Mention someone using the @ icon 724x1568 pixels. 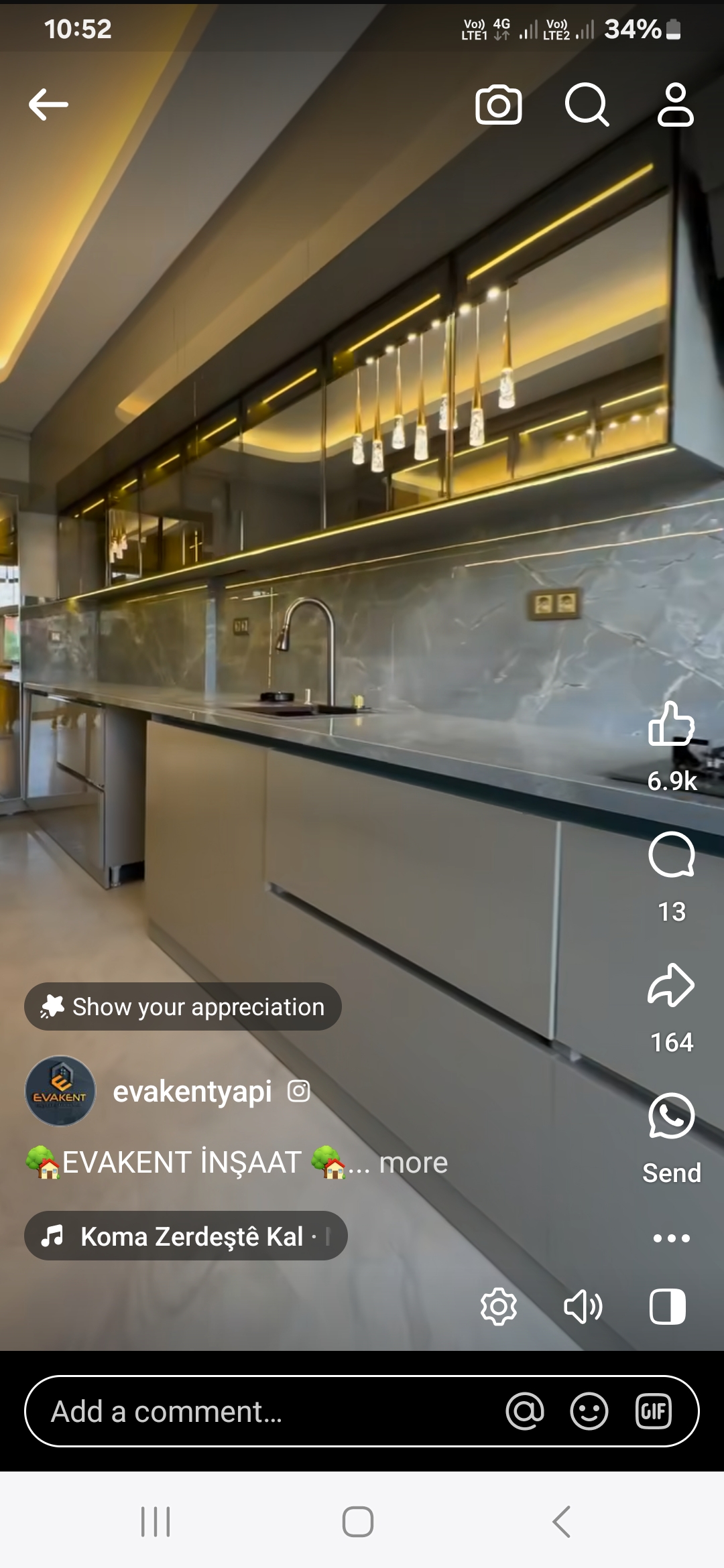pos(525,1412)
